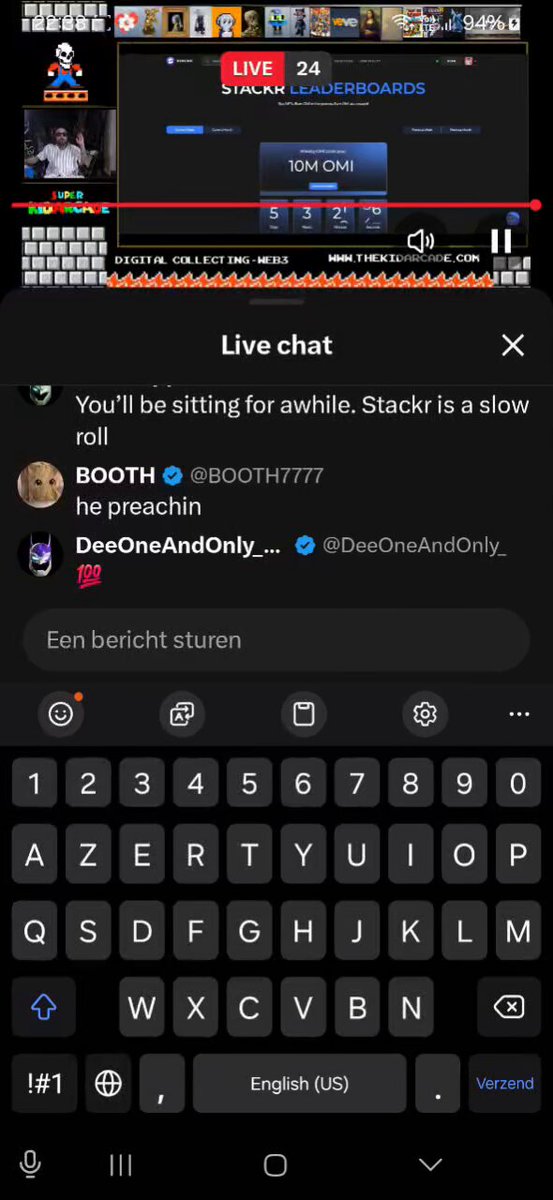
Task: Focus the 'Een bericht sturen' message field
Action: point(276,640)
